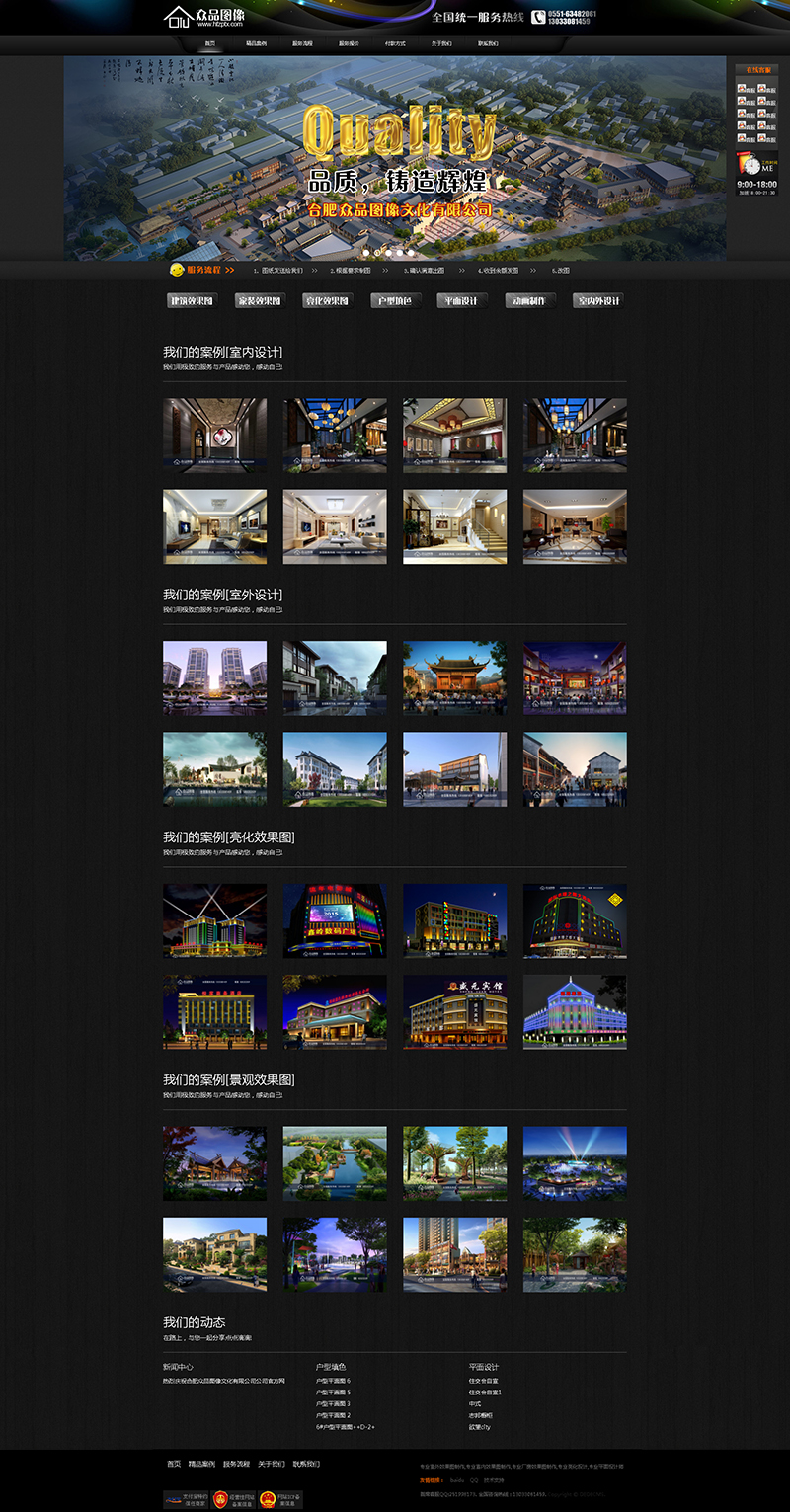This screenshot has width=790, height=1512.
Task: Select the 建筑效果图 category button
Action: click(x=192, y=301)
